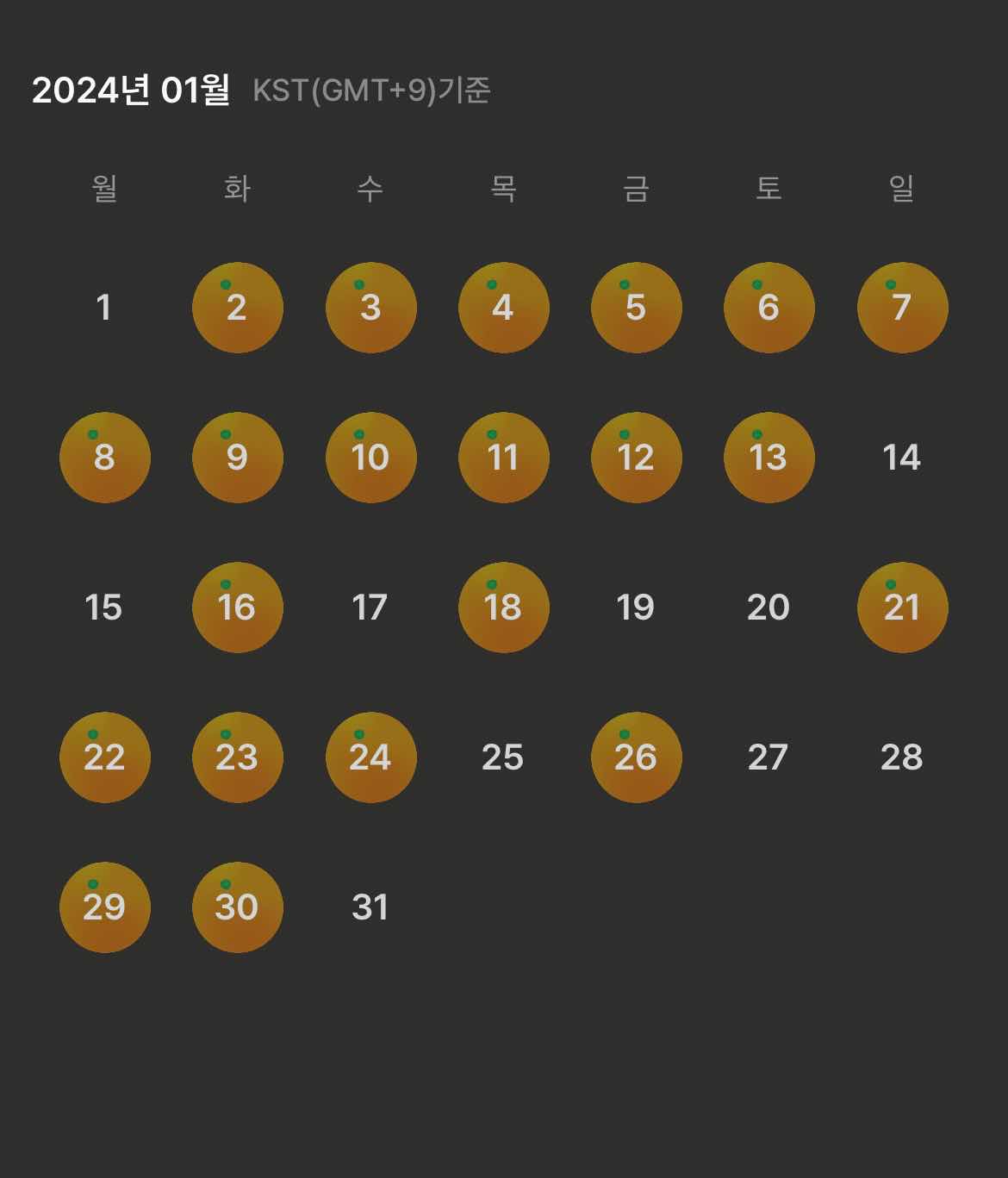
Task: Open the highlighted day 5
Action: click(636, 308)
